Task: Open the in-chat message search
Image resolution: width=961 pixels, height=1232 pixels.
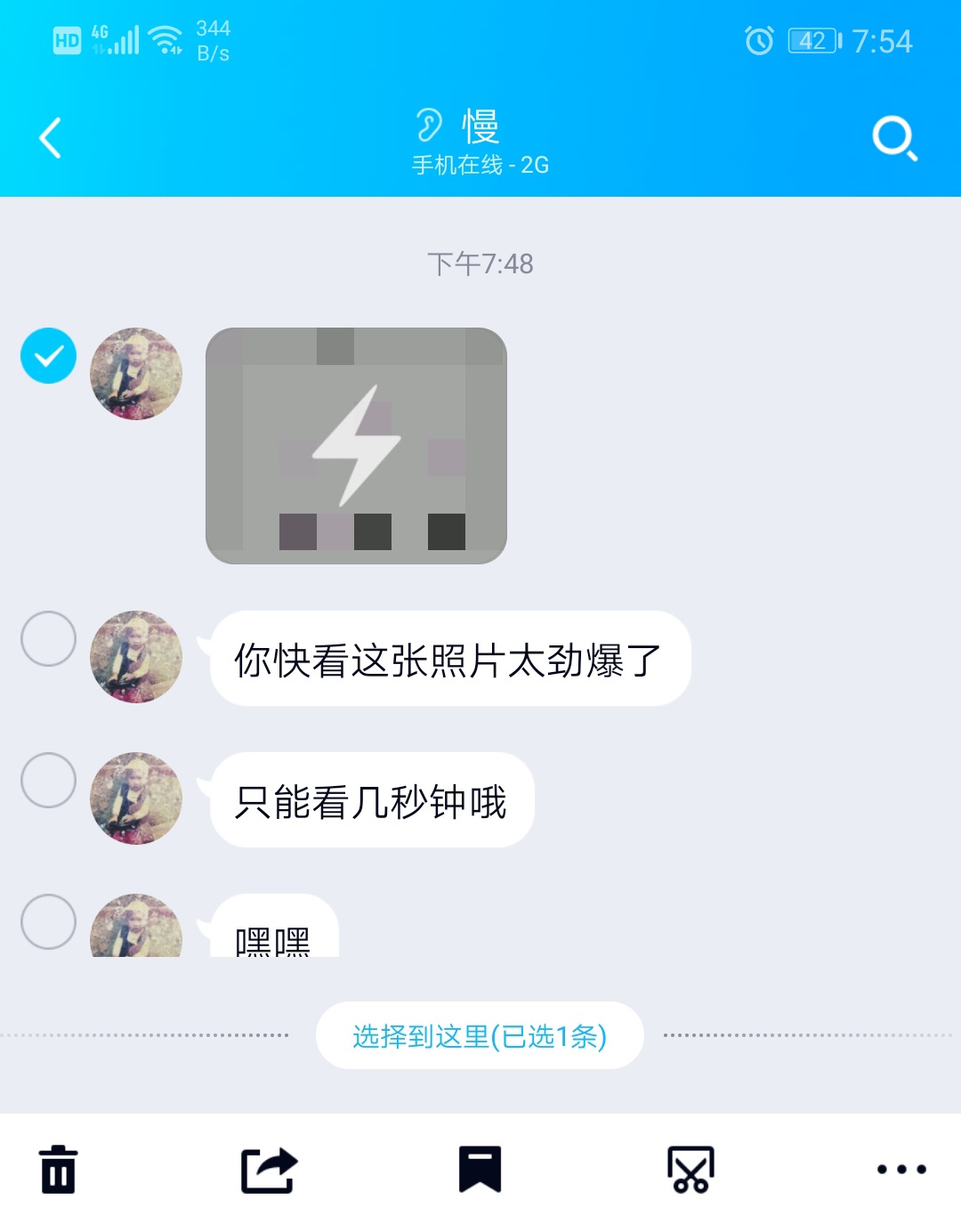Action: [x=896, y=140]
